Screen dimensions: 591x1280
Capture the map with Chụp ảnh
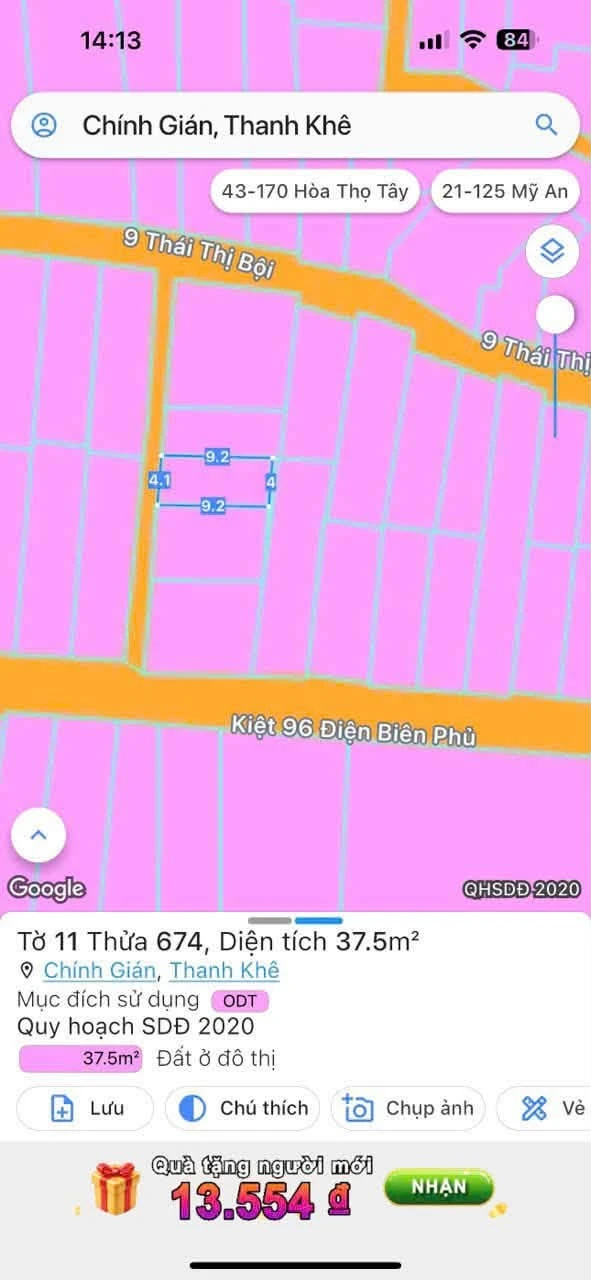coord(408,1108)
